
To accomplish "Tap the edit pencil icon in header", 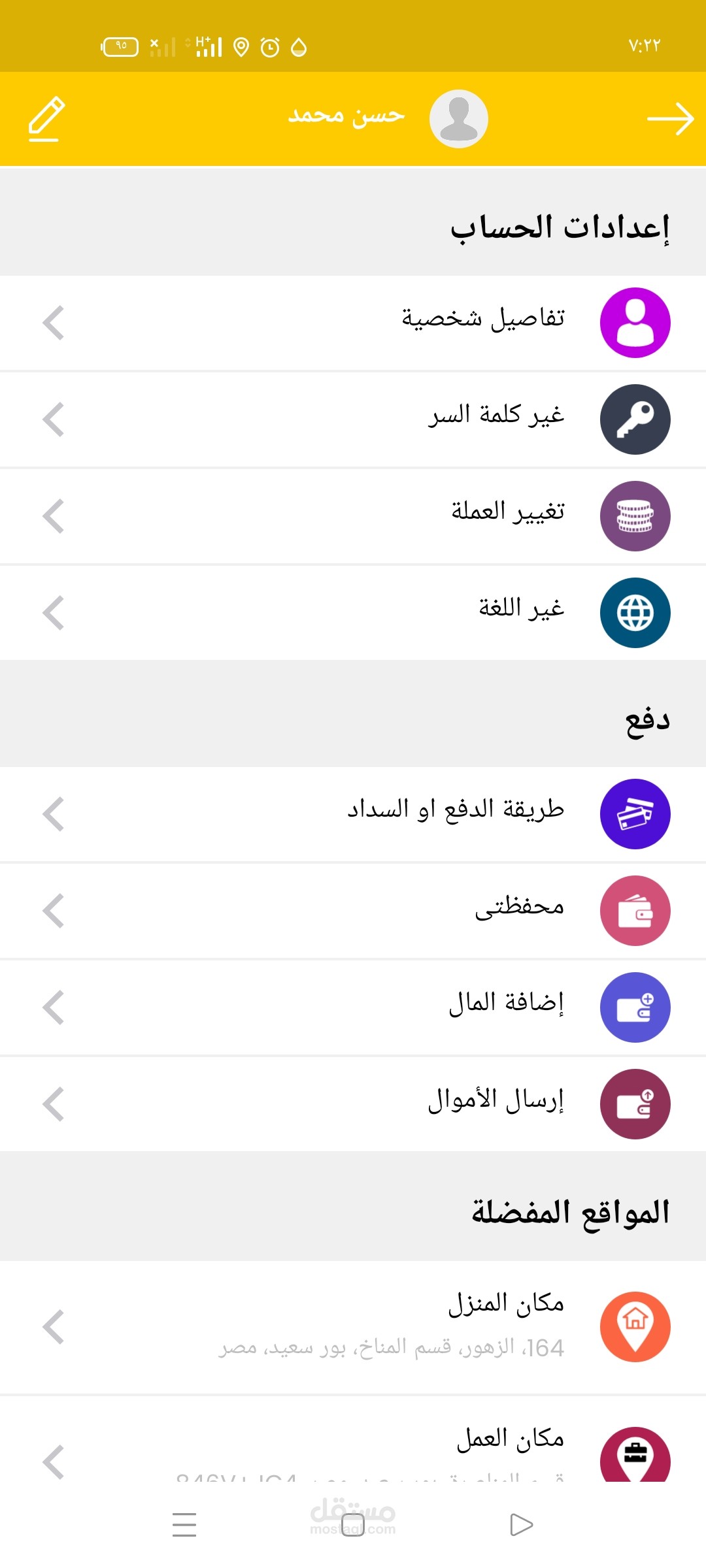I will point(46,119).
